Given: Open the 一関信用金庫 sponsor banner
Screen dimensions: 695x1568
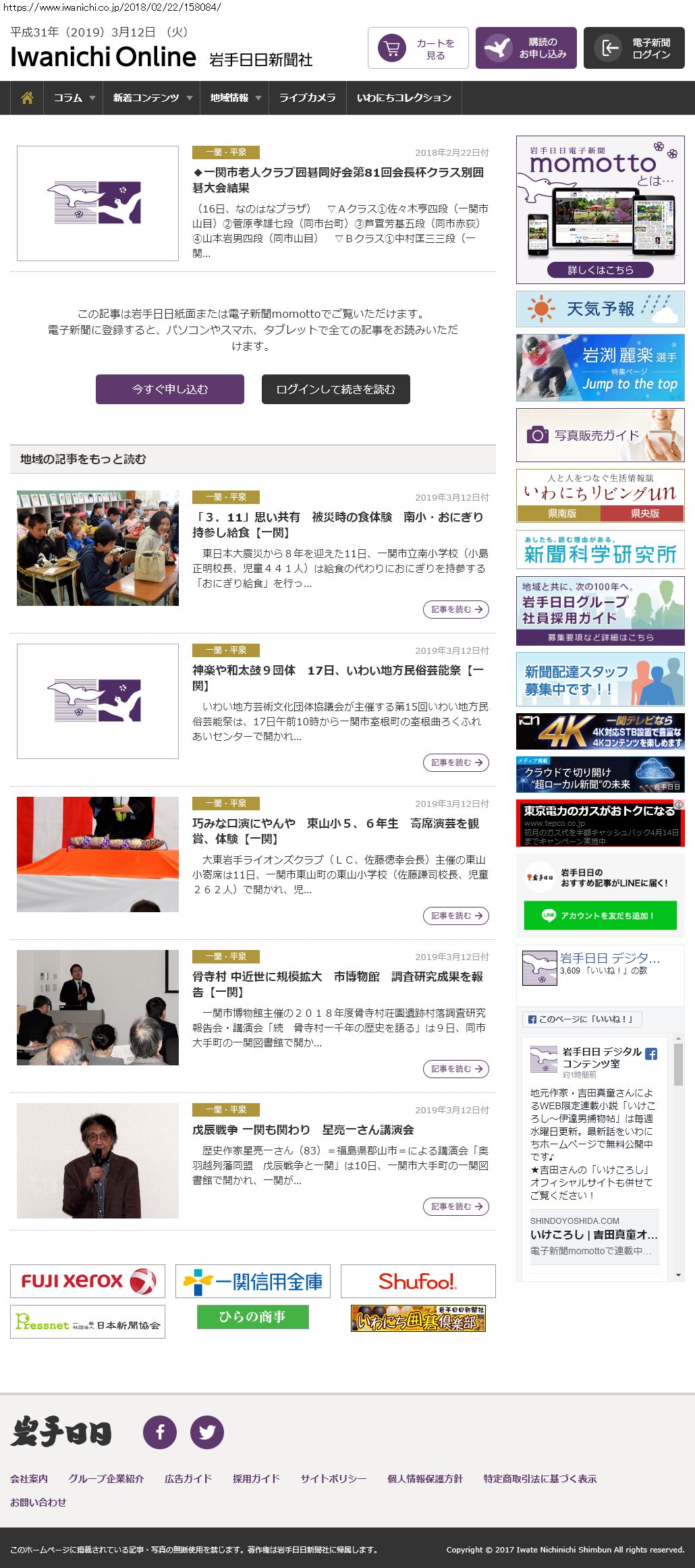Looking at the screenshot, I should (x=253, y=1281).
